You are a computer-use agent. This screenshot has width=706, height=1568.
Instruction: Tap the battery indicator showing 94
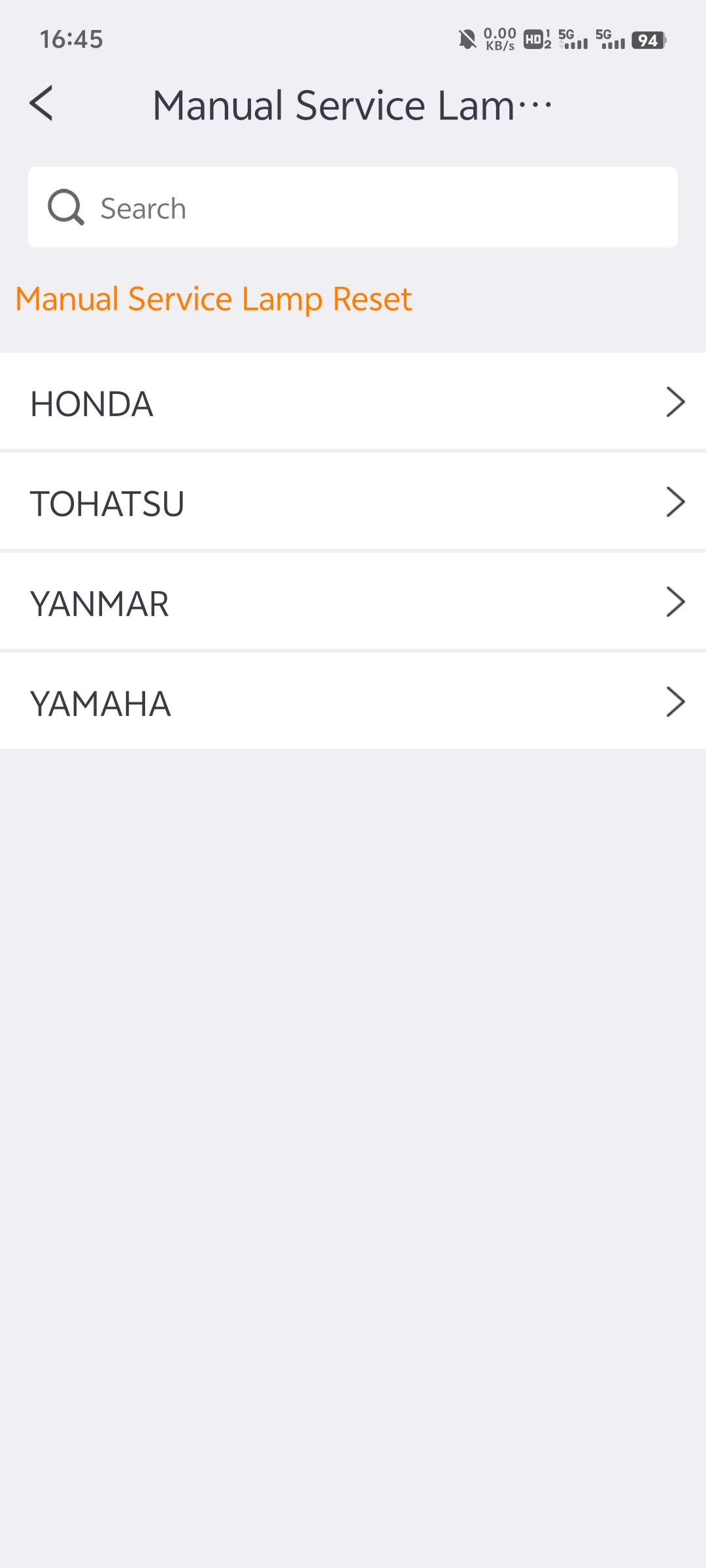[x=648, y=41]
